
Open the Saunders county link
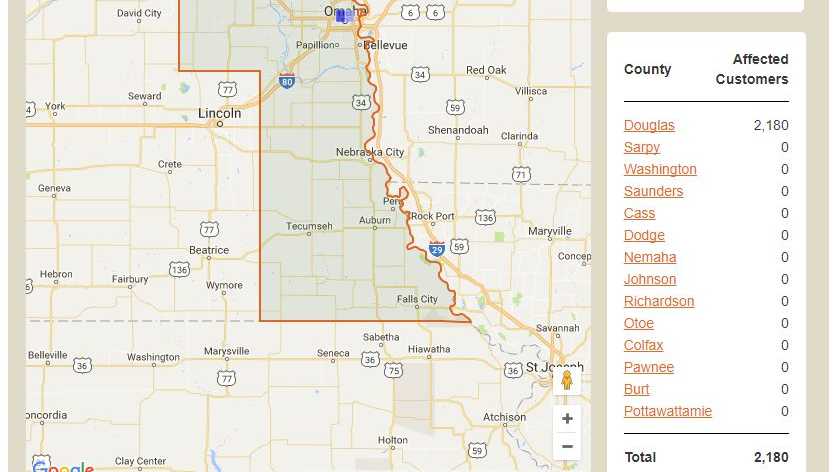point(653,191)
